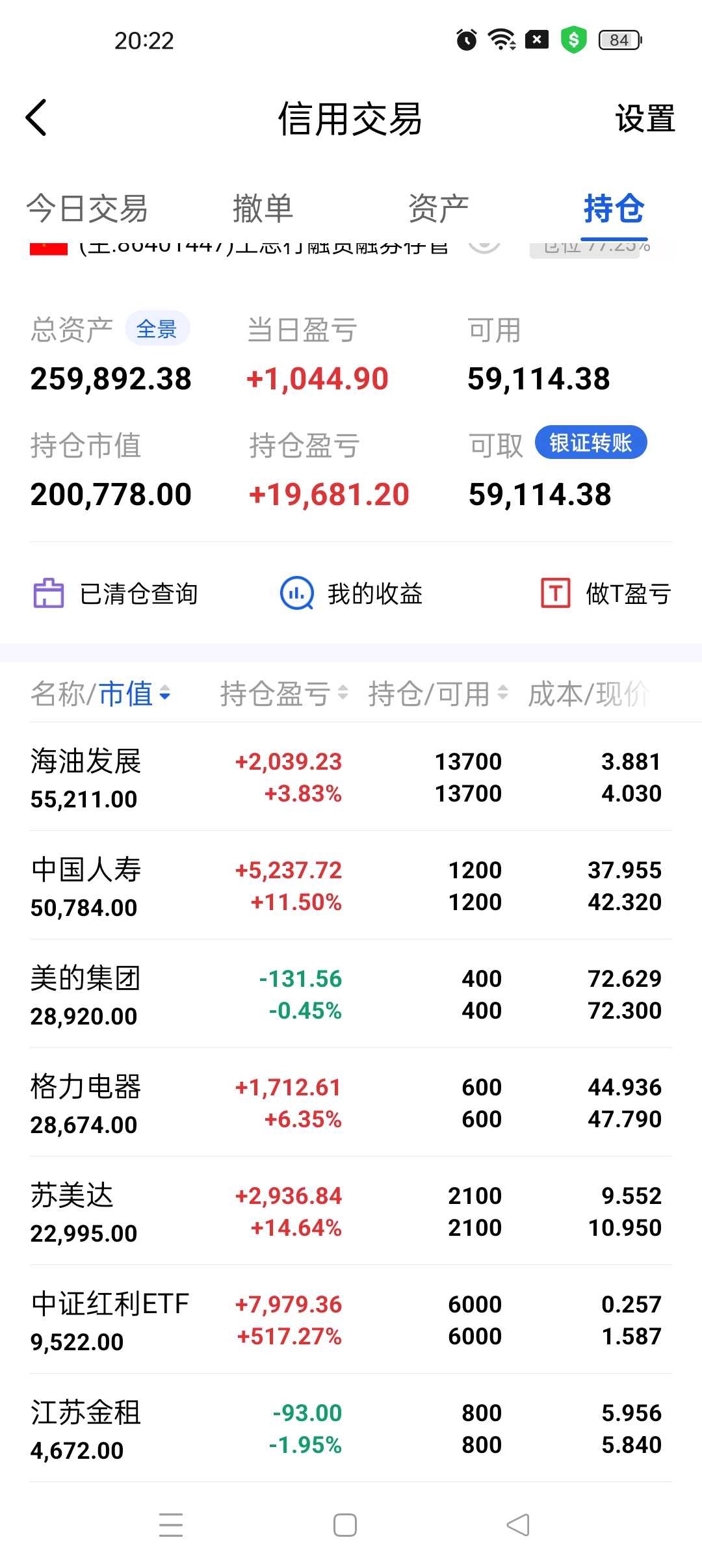Sort holdings by 市值

pyautogui.click(x=135, y=694)
